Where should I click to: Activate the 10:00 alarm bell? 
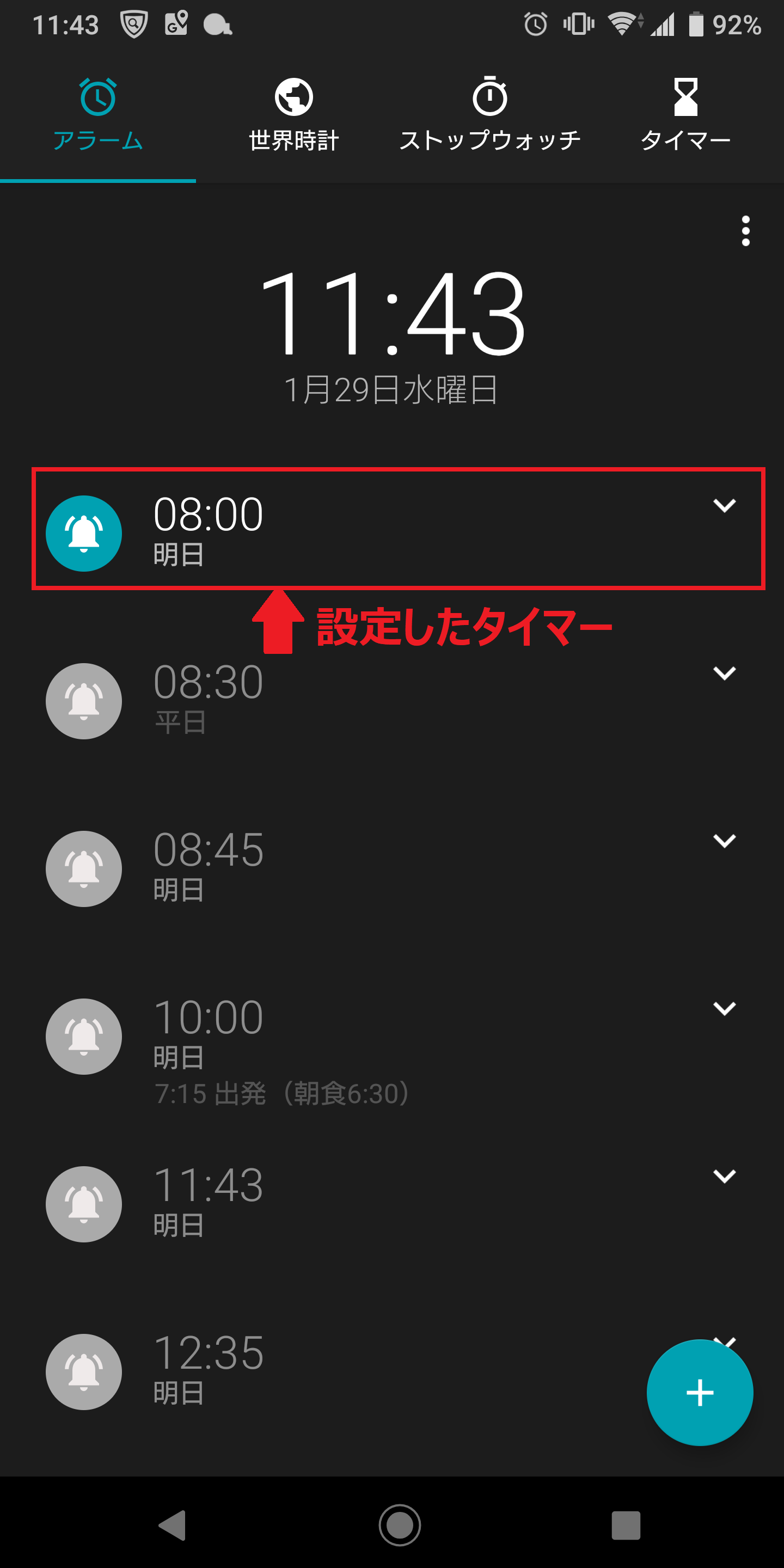coord(84,1036)
